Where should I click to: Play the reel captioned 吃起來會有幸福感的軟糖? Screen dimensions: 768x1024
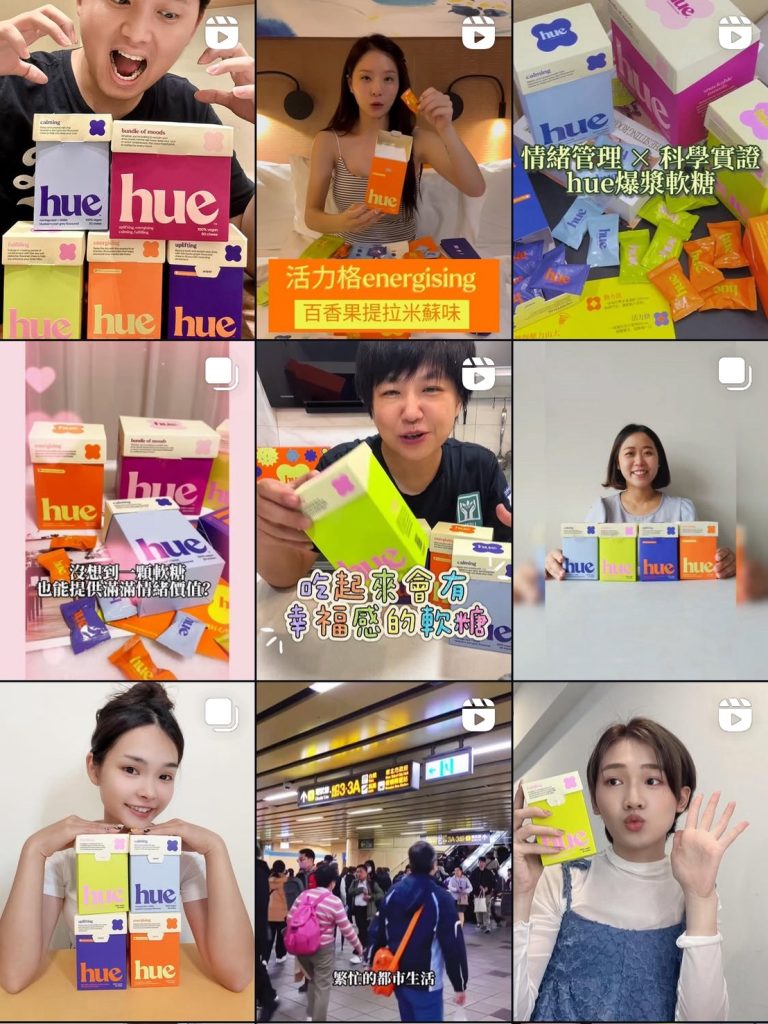pos(383,511)
